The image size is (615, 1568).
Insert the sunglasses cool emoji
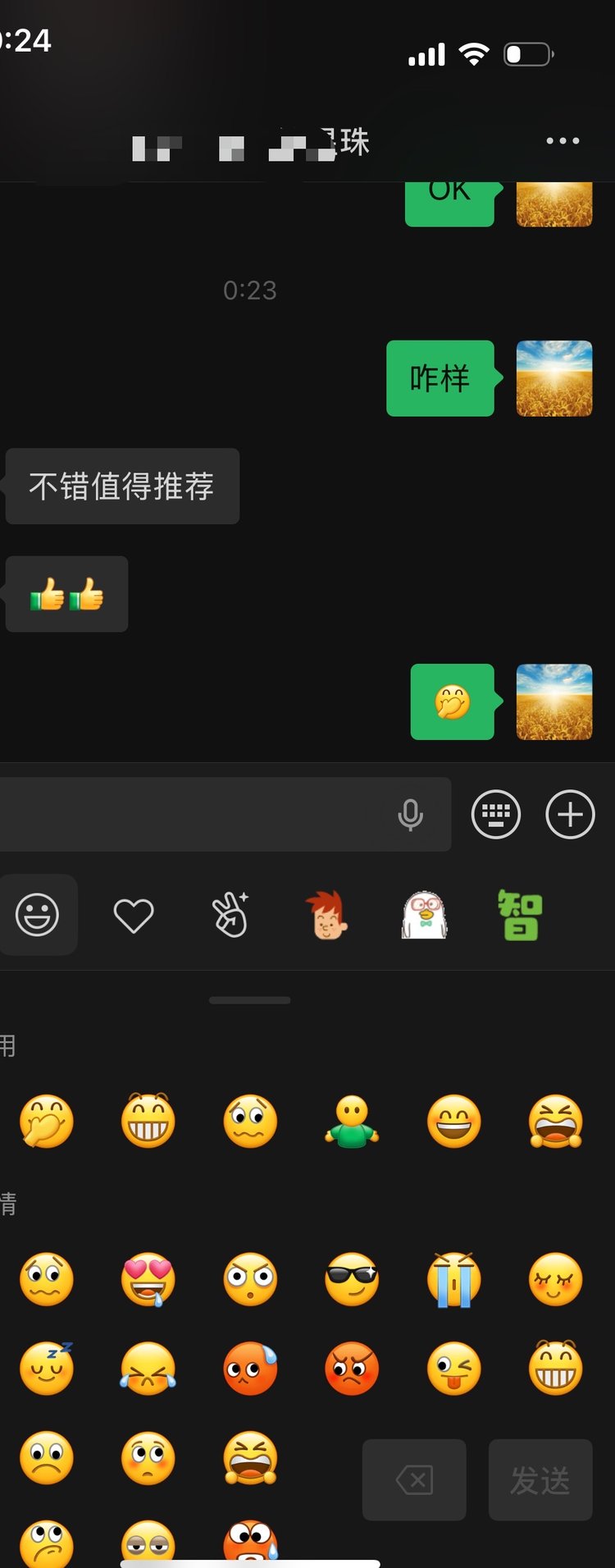[x=352, y=1278]
